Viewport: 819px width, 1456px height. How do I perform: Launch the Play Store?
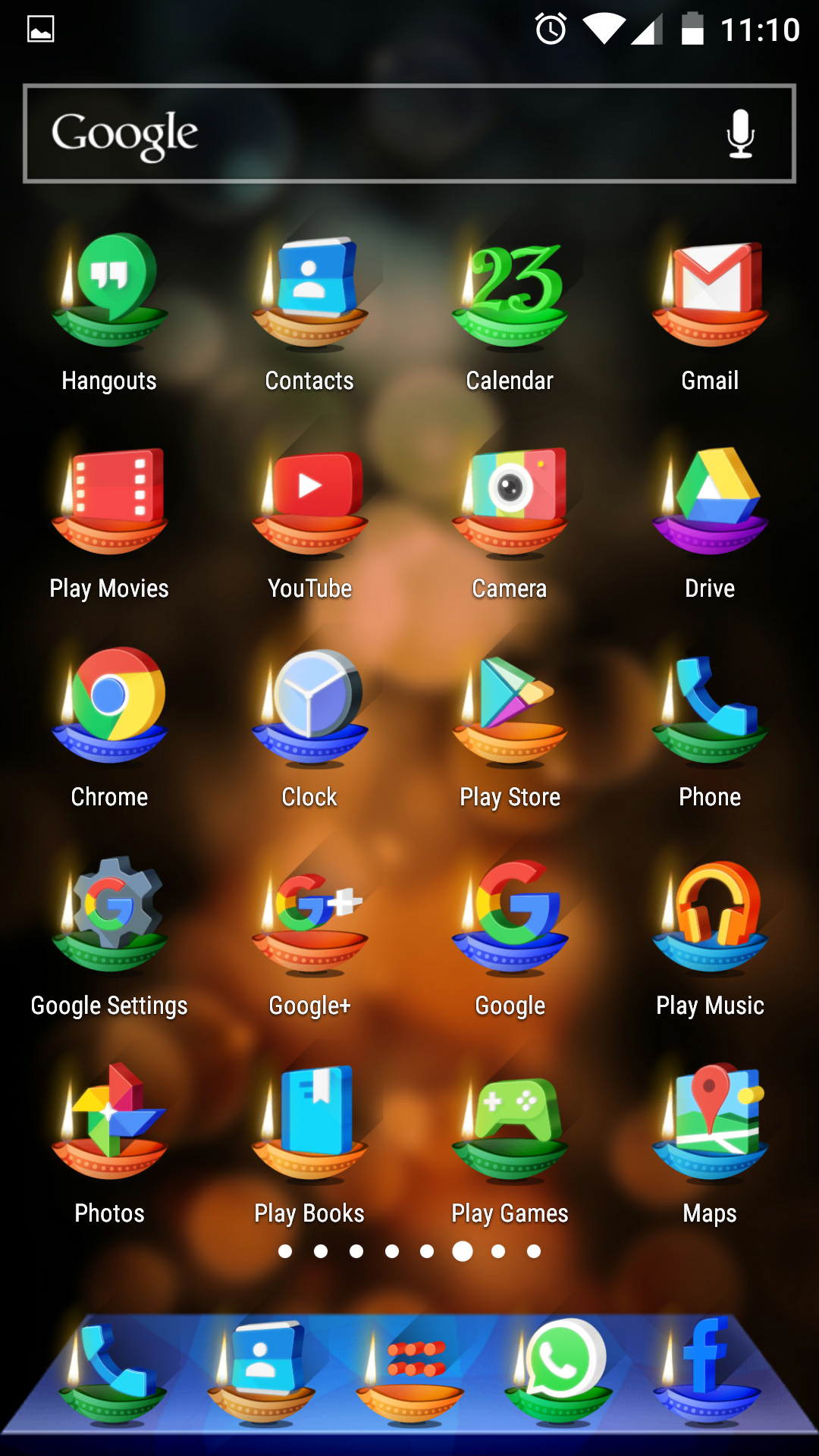[510, 709]
